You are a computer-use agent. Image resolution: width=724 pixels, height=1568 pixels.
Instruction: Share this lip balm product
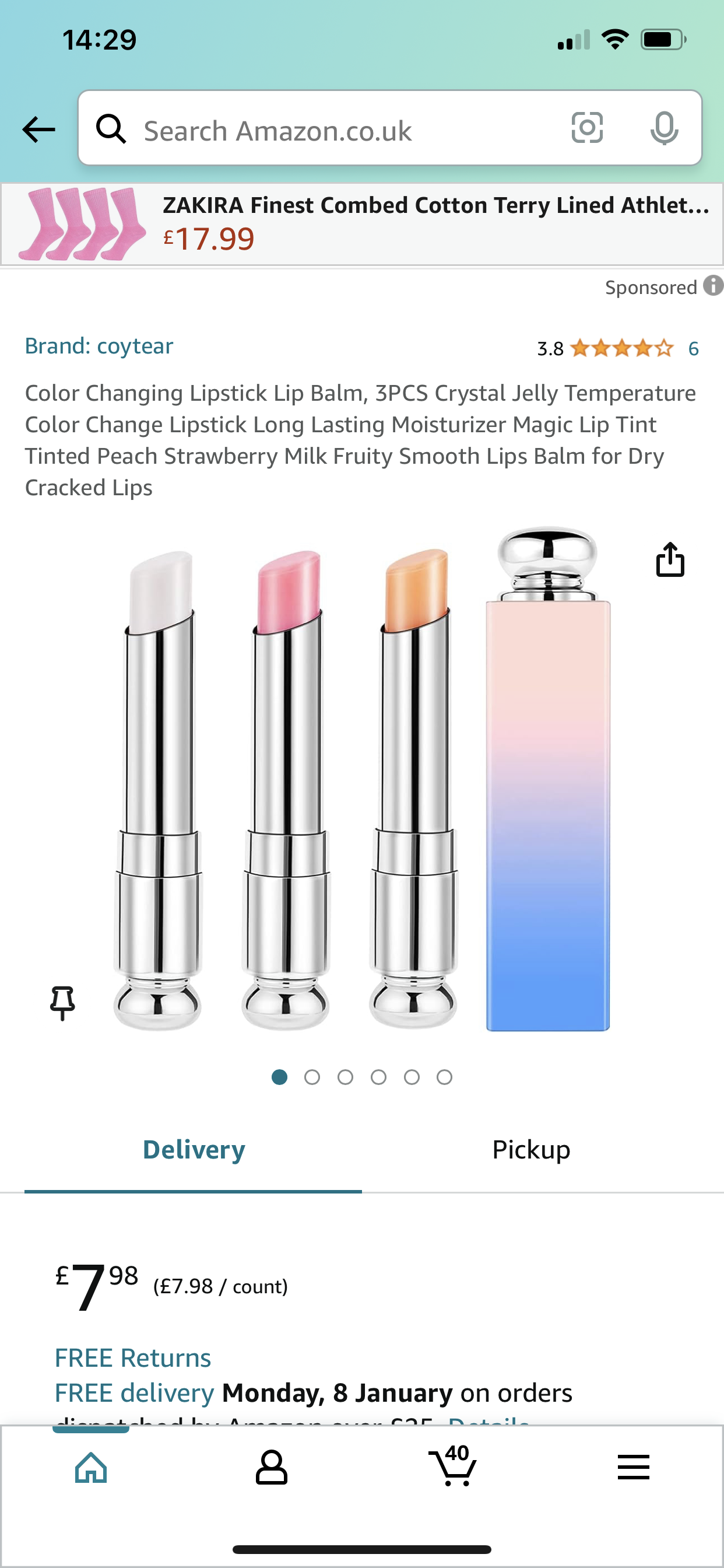670,559
